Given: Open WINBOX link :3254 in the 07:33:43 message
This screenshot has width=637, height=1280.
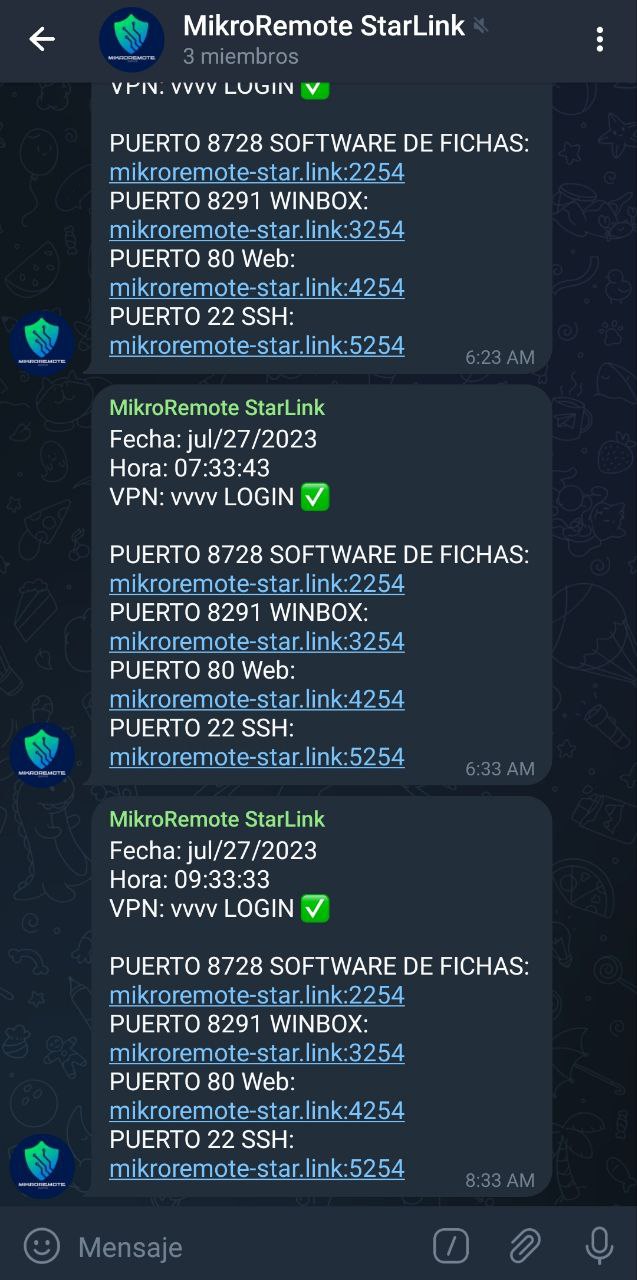Looking at the screenshot, I should [x=257, y=642].
